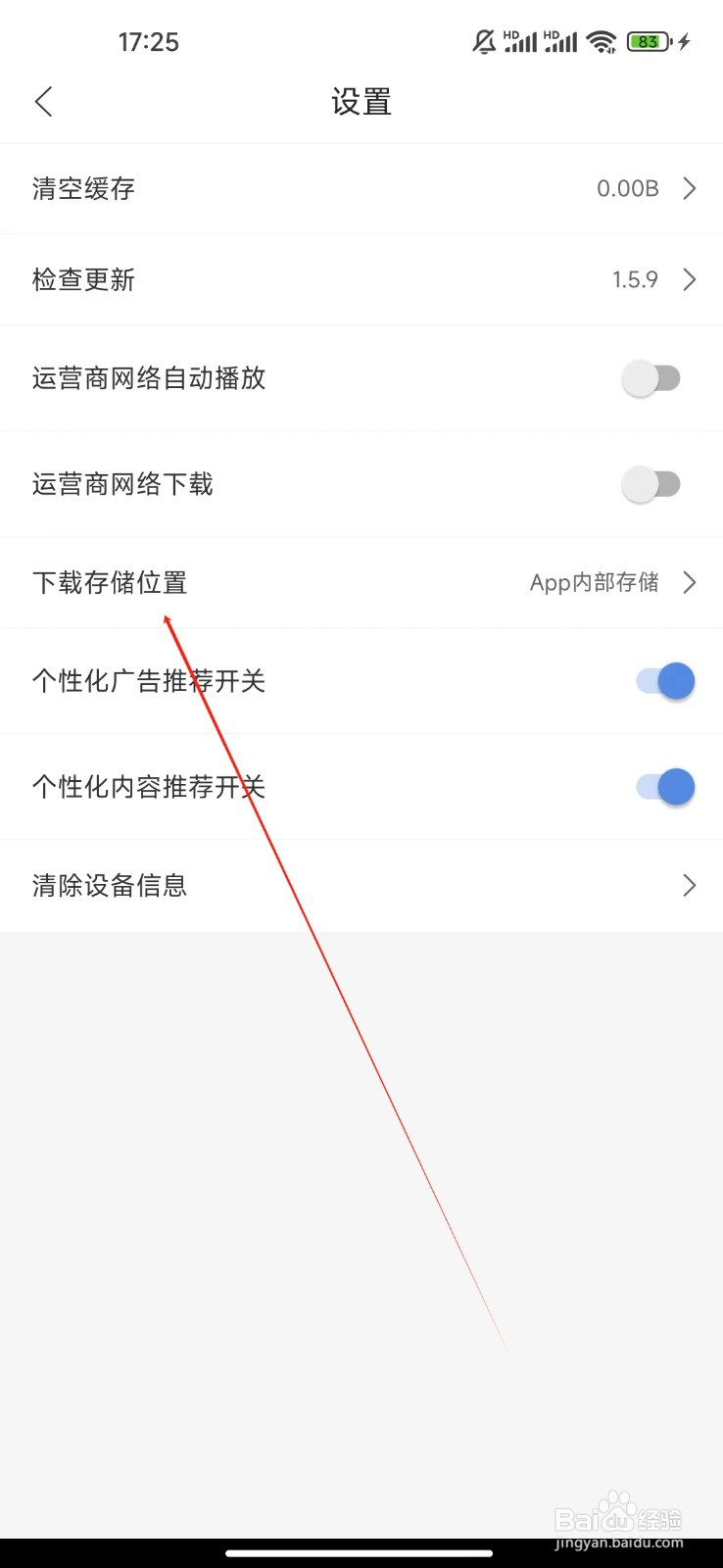723x1568 pixels.
Task: Tap the Wi-Fi signal icon in status bar
Action: point(602,41)
